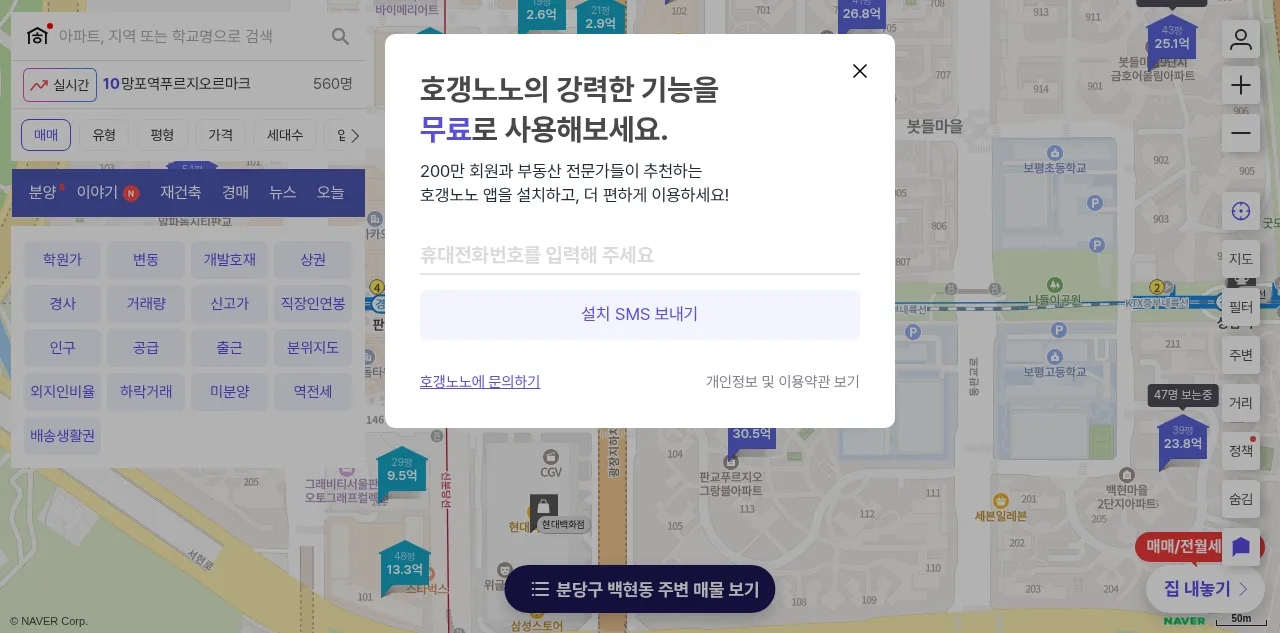Select the 매매 filter chip
Screen dimensions: 1280x633
click(46, 135)
